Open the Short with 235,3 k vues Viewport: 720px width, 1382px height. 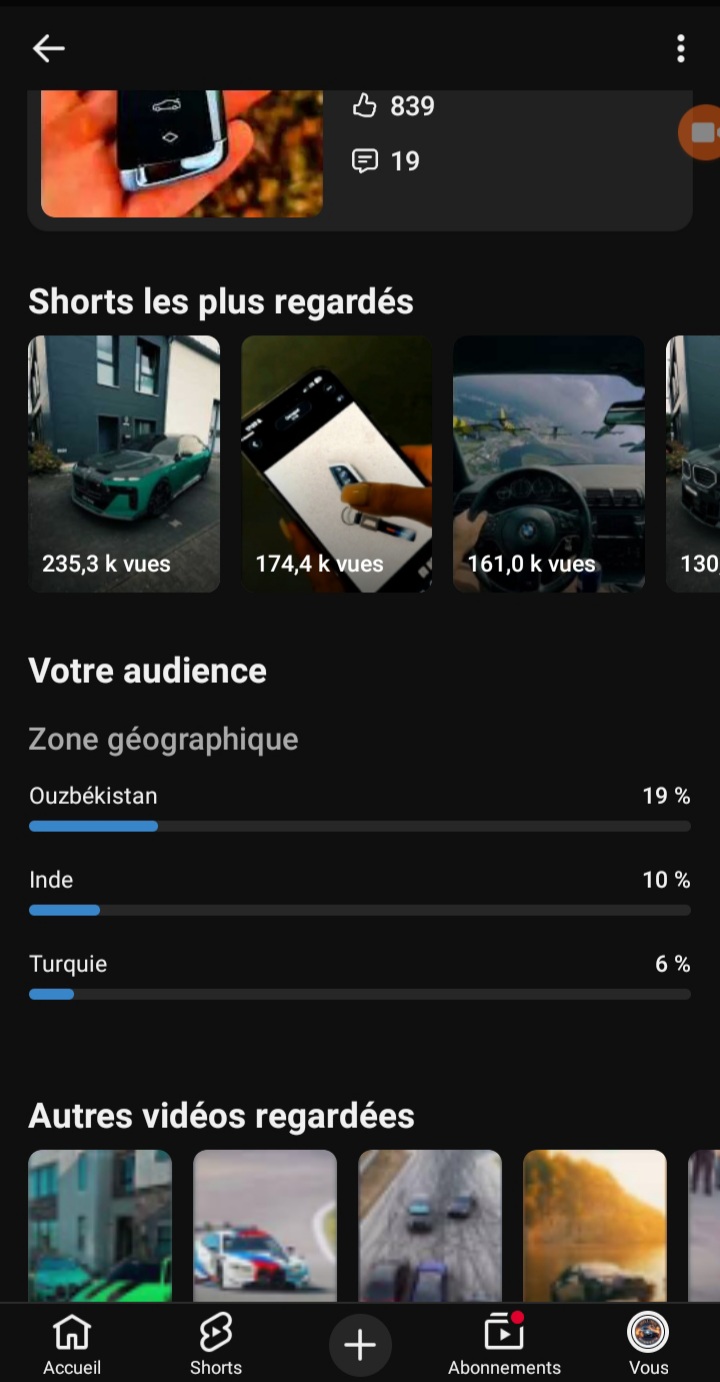coord(124,464)
